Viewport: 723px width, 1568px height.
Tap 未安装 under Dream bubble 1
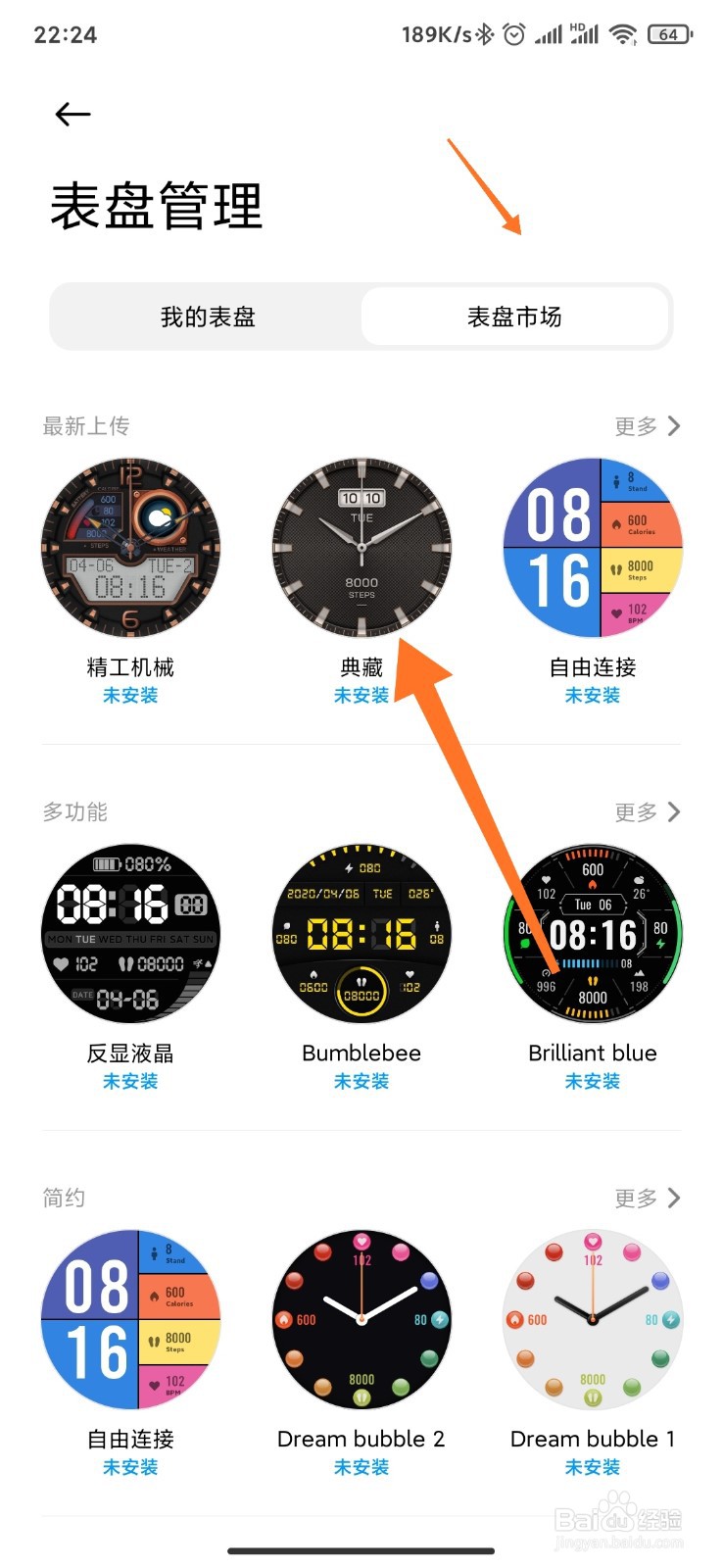tap(592, 1467)
